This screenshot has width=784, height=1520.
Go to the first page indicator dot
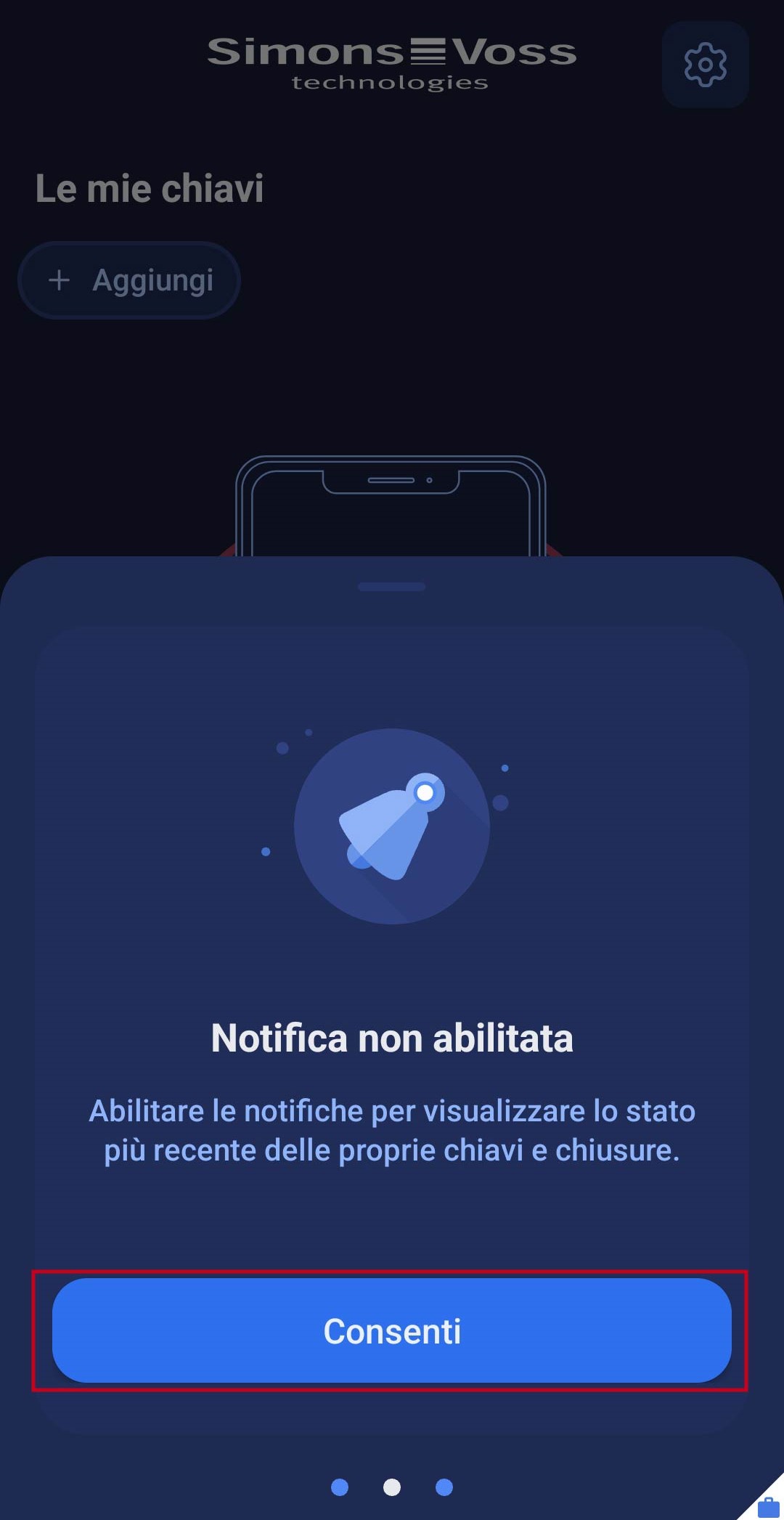point(339,1487)
